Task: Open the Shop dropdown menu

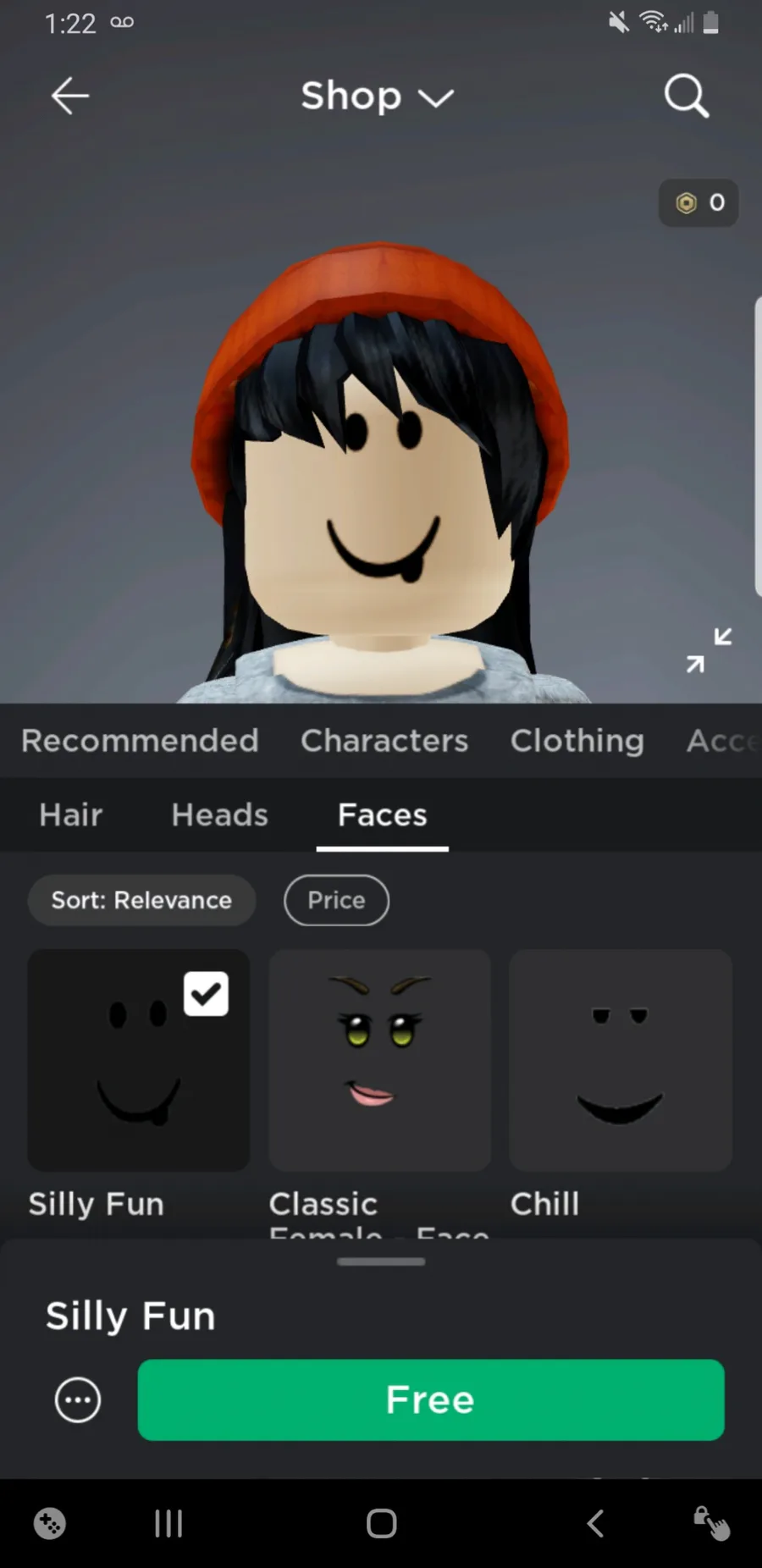Action: point(378,97)
